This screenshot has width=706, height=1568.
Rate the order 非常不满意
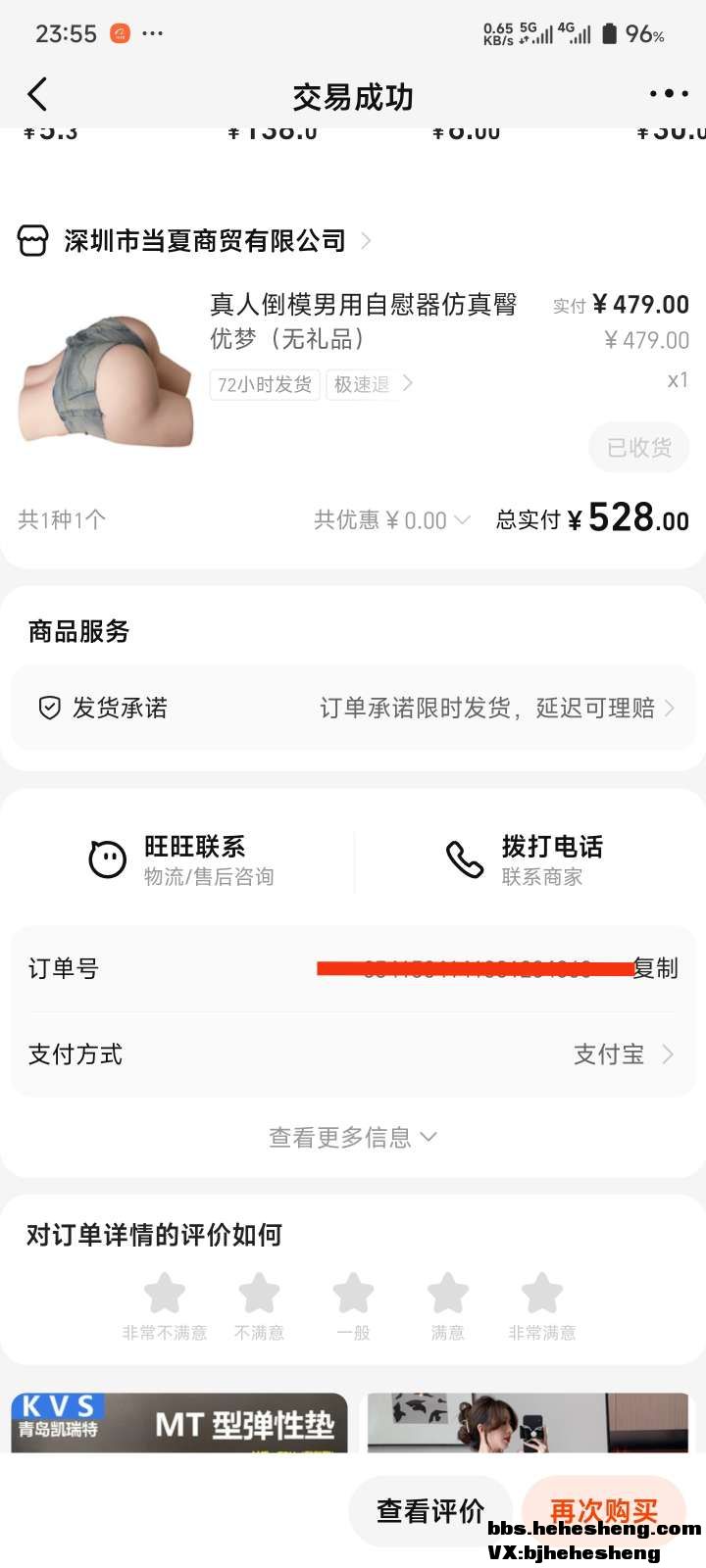(x=165, y=1294)
